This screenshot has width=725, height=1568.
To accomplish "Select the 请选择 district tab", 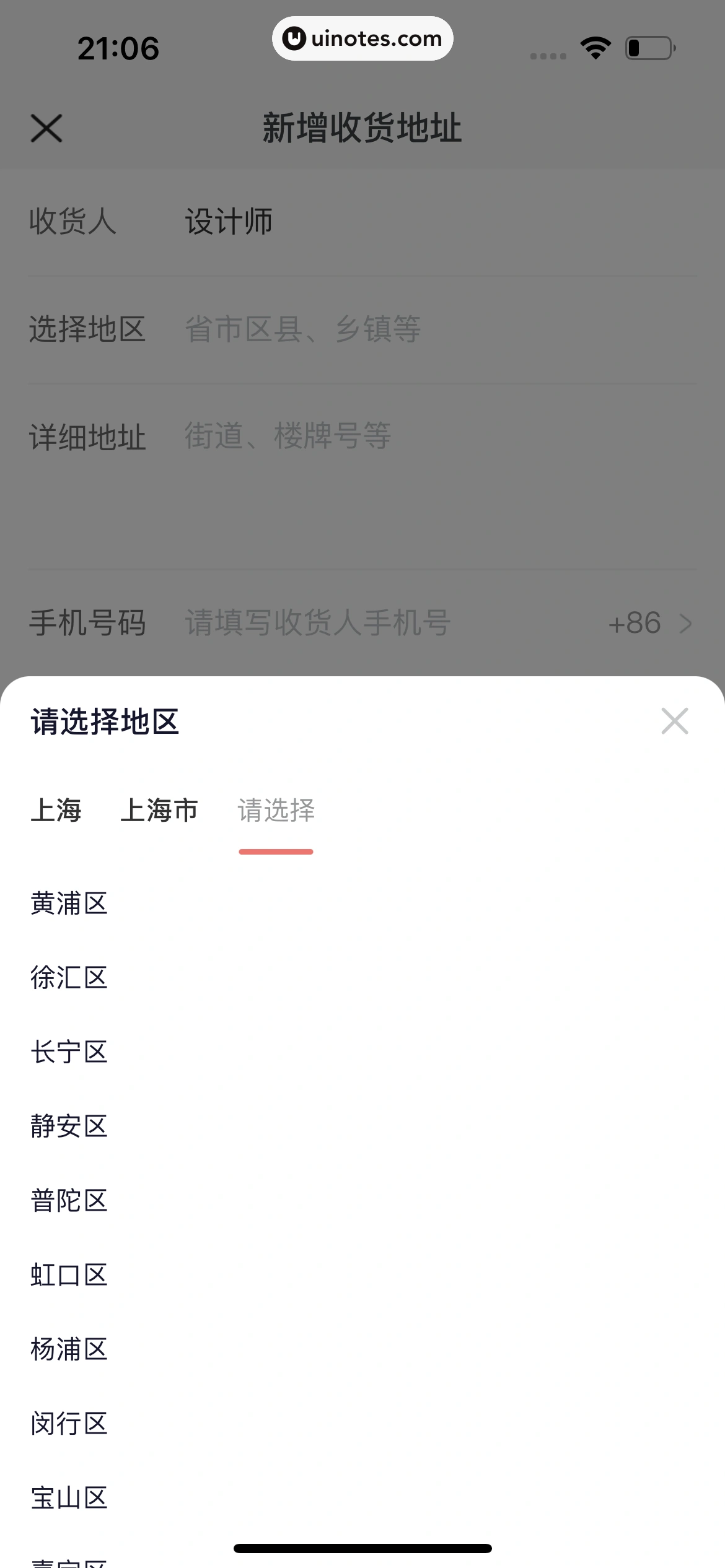I will 276,810.
